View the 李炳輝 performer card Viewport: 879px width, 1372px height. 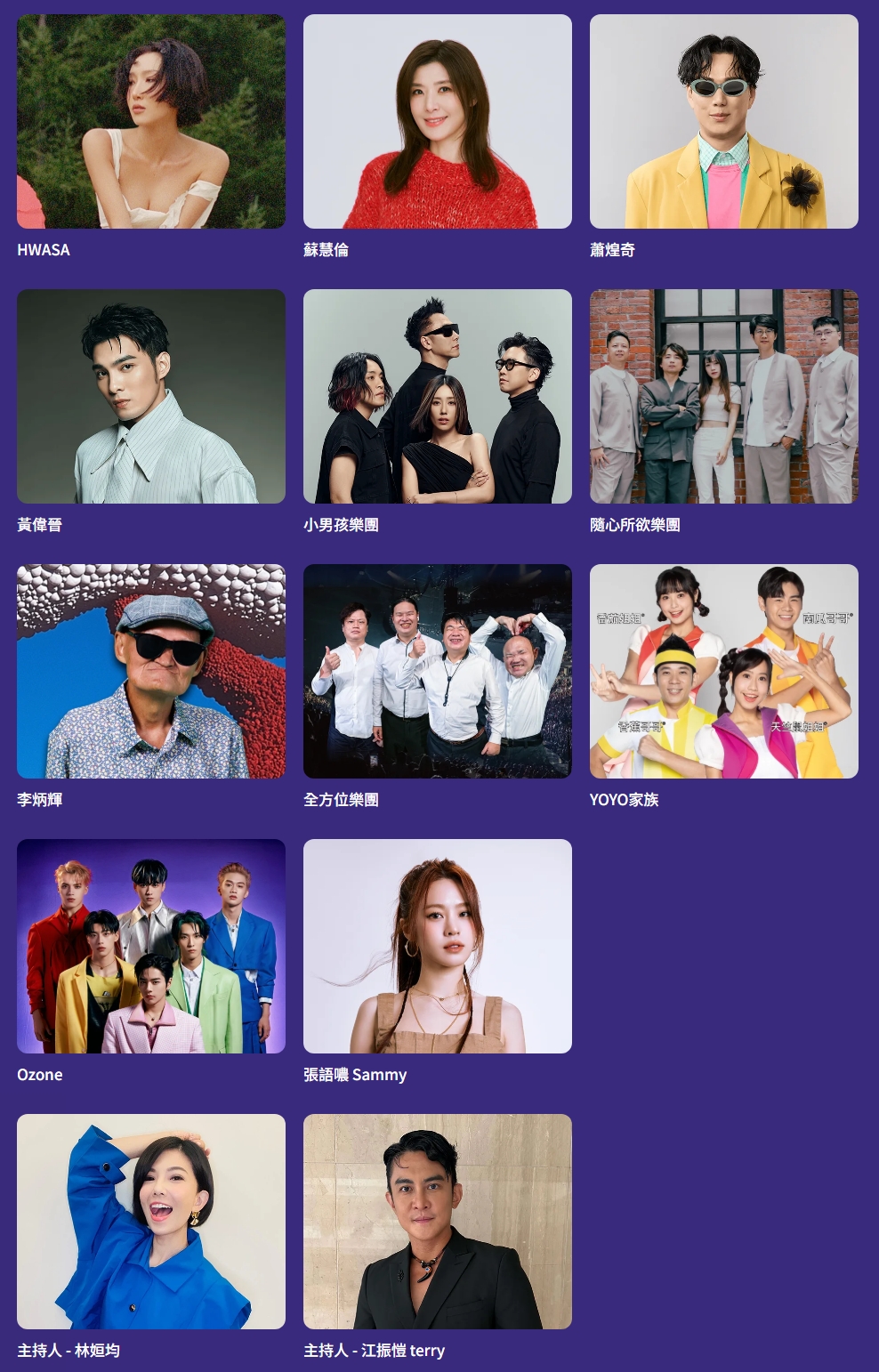coord(151,672)
